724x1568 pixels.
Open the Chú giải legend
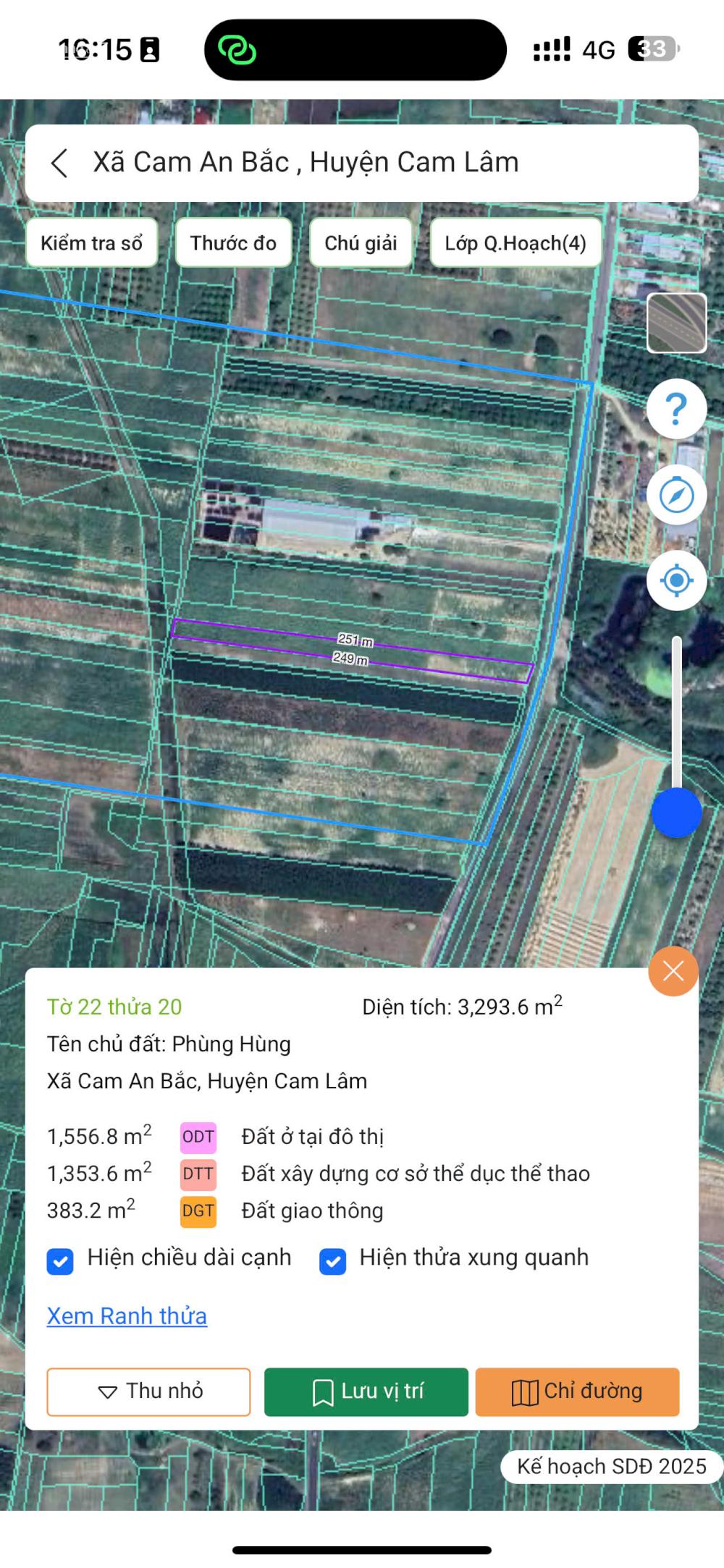click(x=361, y=243)
